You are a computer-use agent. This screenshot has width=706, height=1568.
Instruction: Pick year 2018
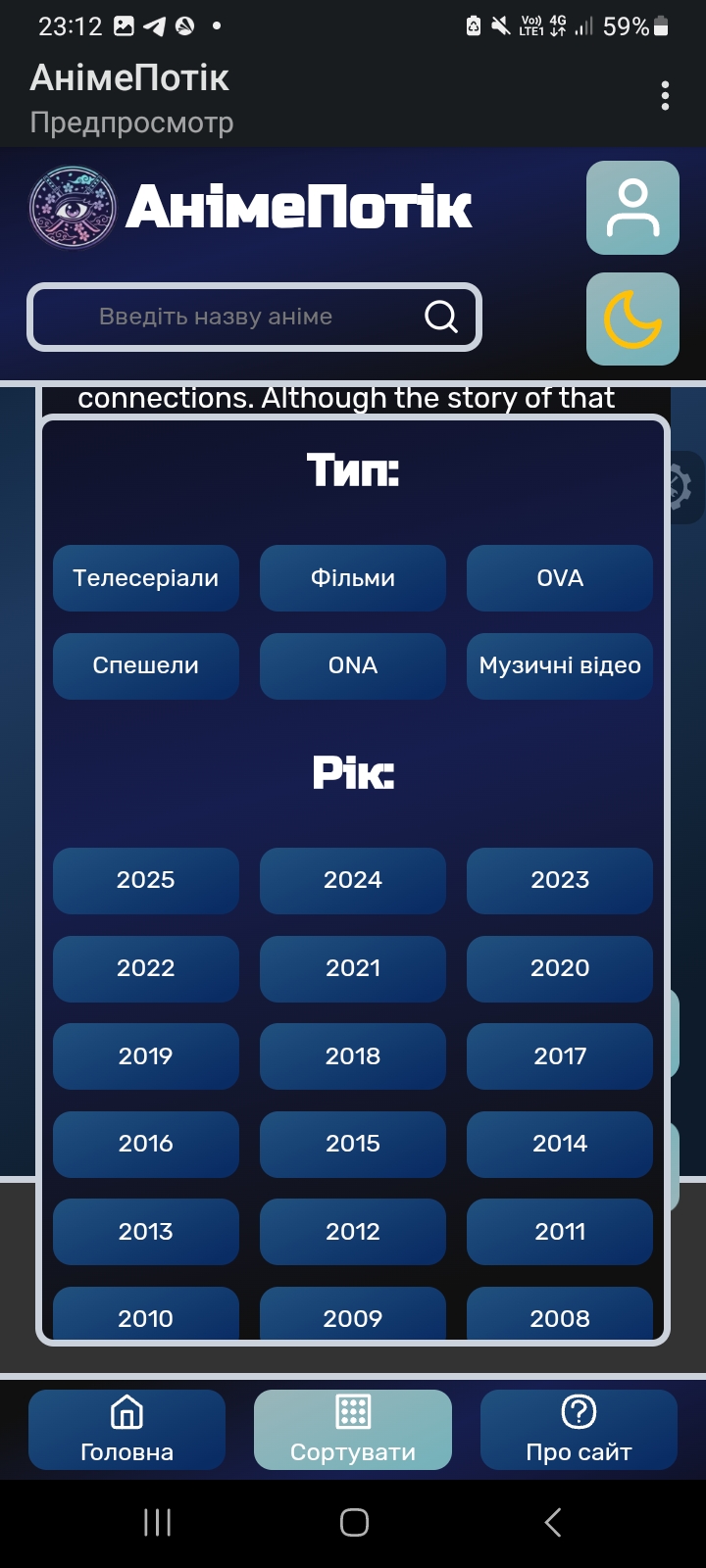(x=353, y=1056)
